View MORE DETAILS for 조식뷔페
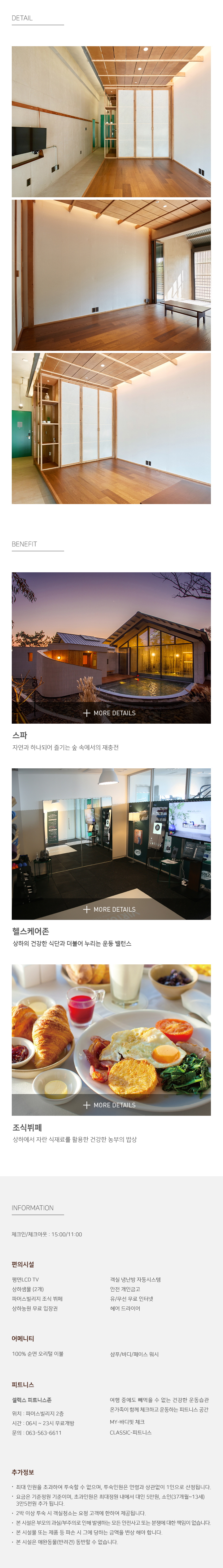Screen dimensions: 223x1568 tap(110, 1105)
